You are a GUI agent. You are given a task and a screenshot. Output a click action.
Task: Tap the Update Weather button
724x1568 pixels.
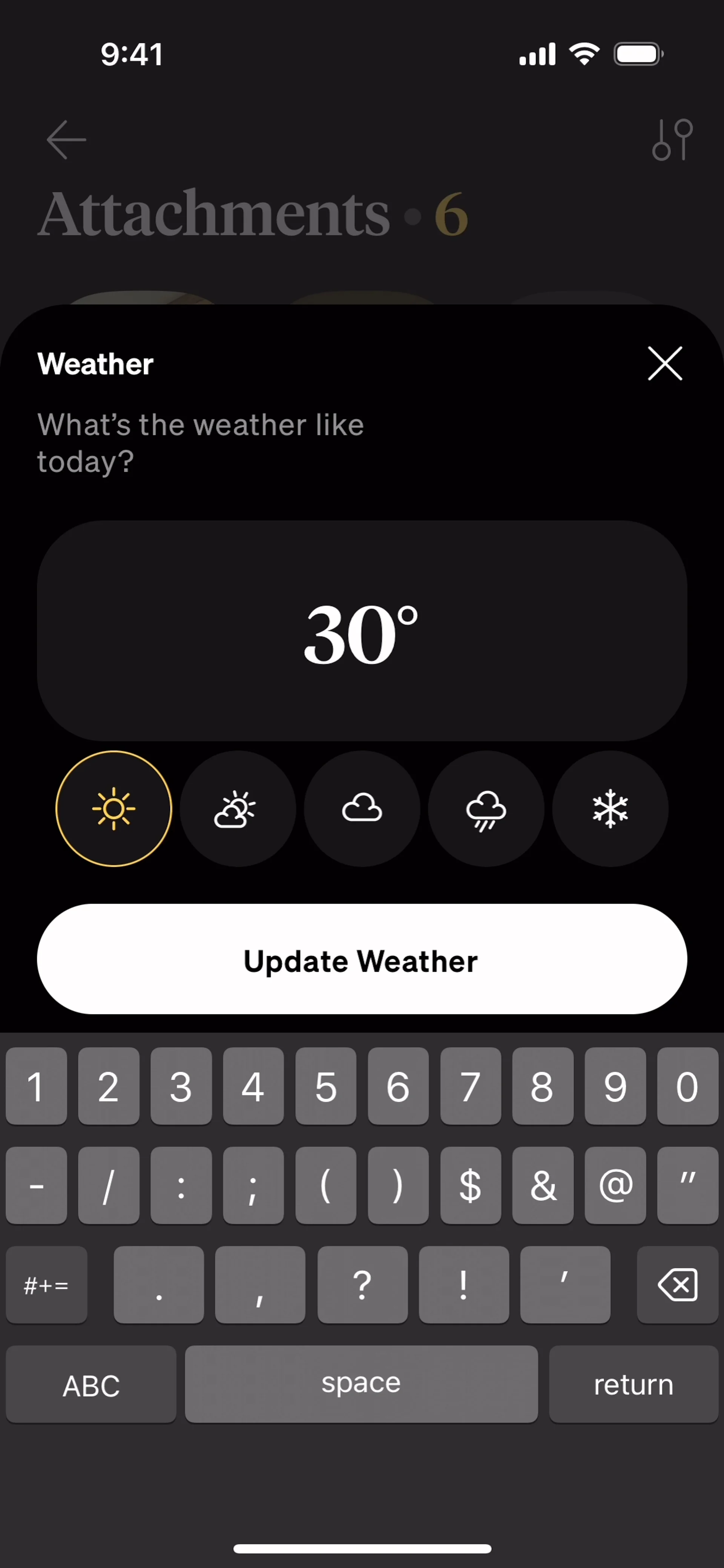tap(362, 959)
